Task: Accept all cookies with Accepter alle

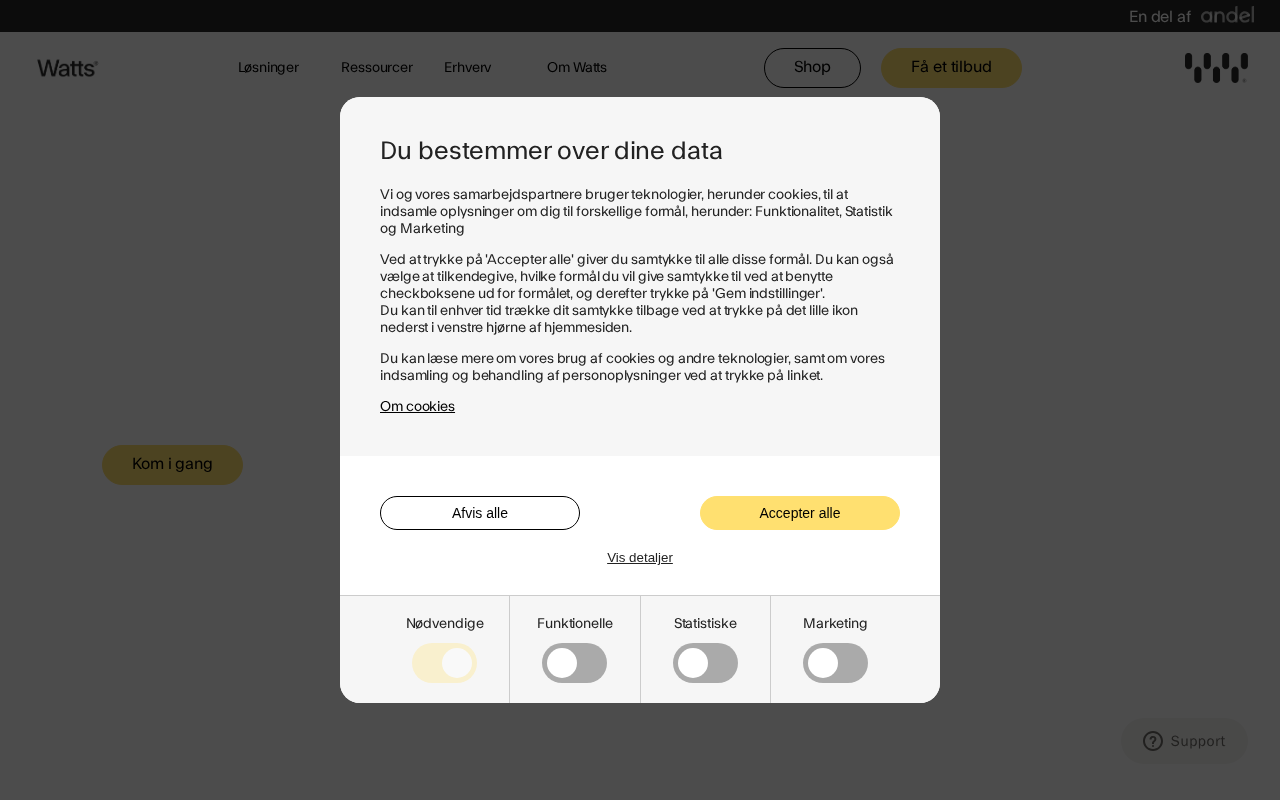Action: (800, 513)
